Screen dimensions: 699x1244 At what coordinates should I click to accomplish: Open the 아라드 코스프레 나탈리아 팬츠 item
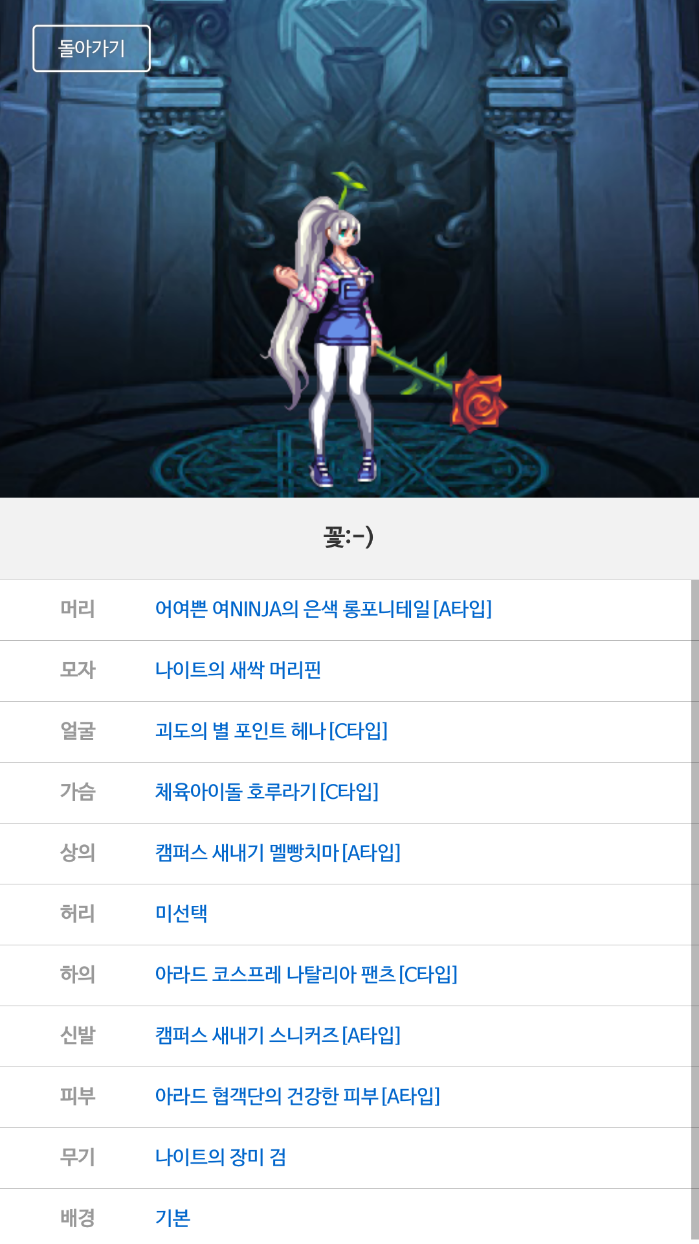click(306, 974)
